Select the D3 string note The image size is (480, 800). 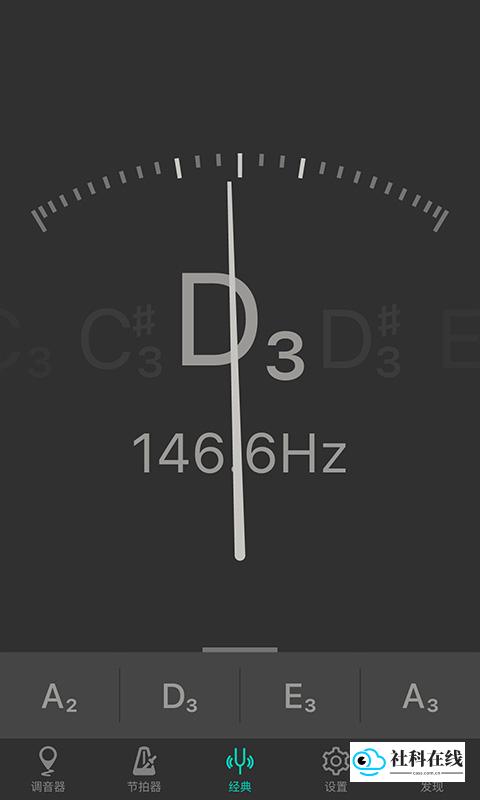180,696
